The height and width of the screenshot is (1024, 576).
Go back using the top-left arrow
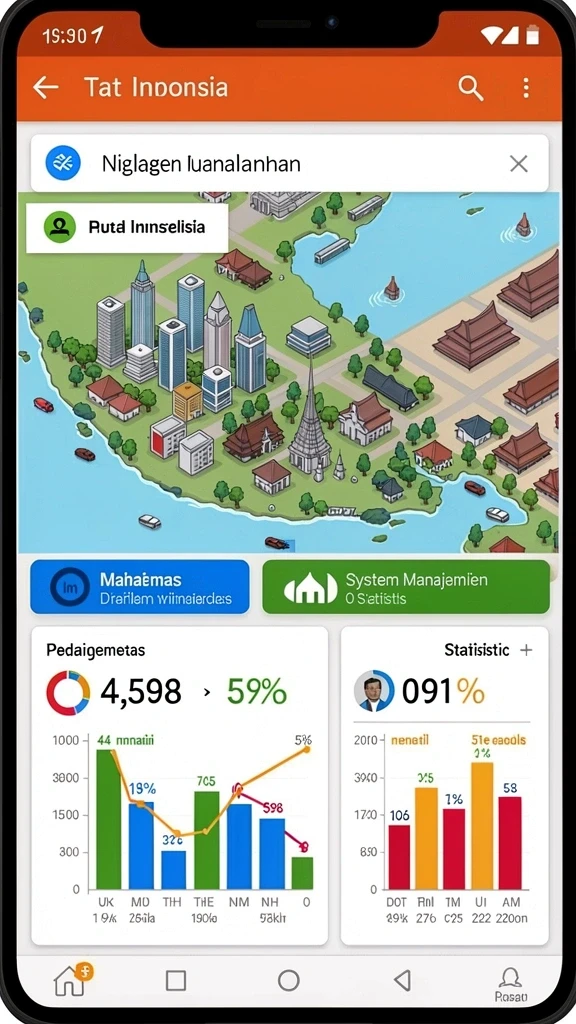46,88
